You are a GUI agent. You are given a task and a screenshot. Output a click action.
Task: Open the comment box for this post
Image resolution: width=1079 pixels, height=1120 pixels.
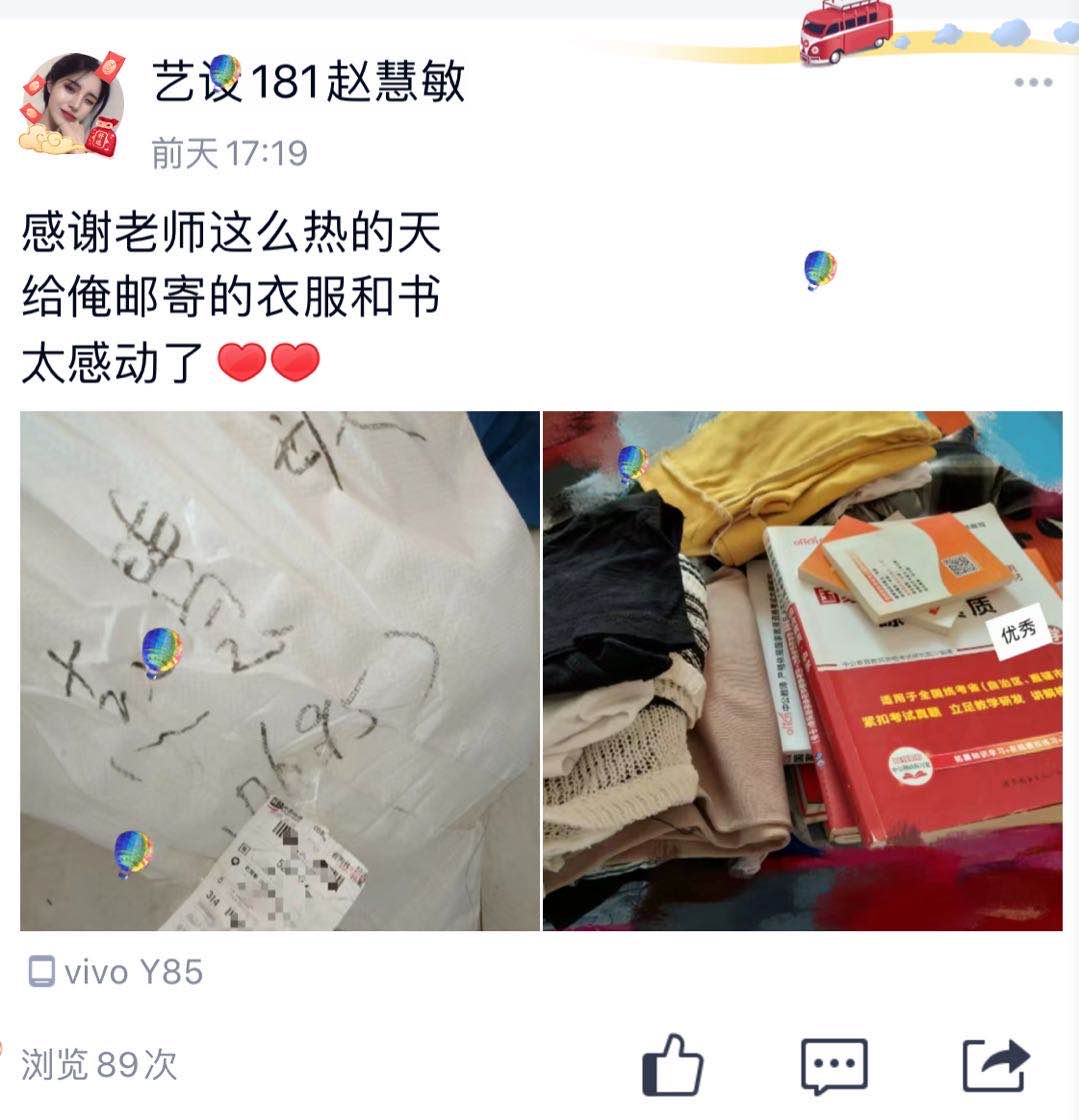(x=834, y=1065)
